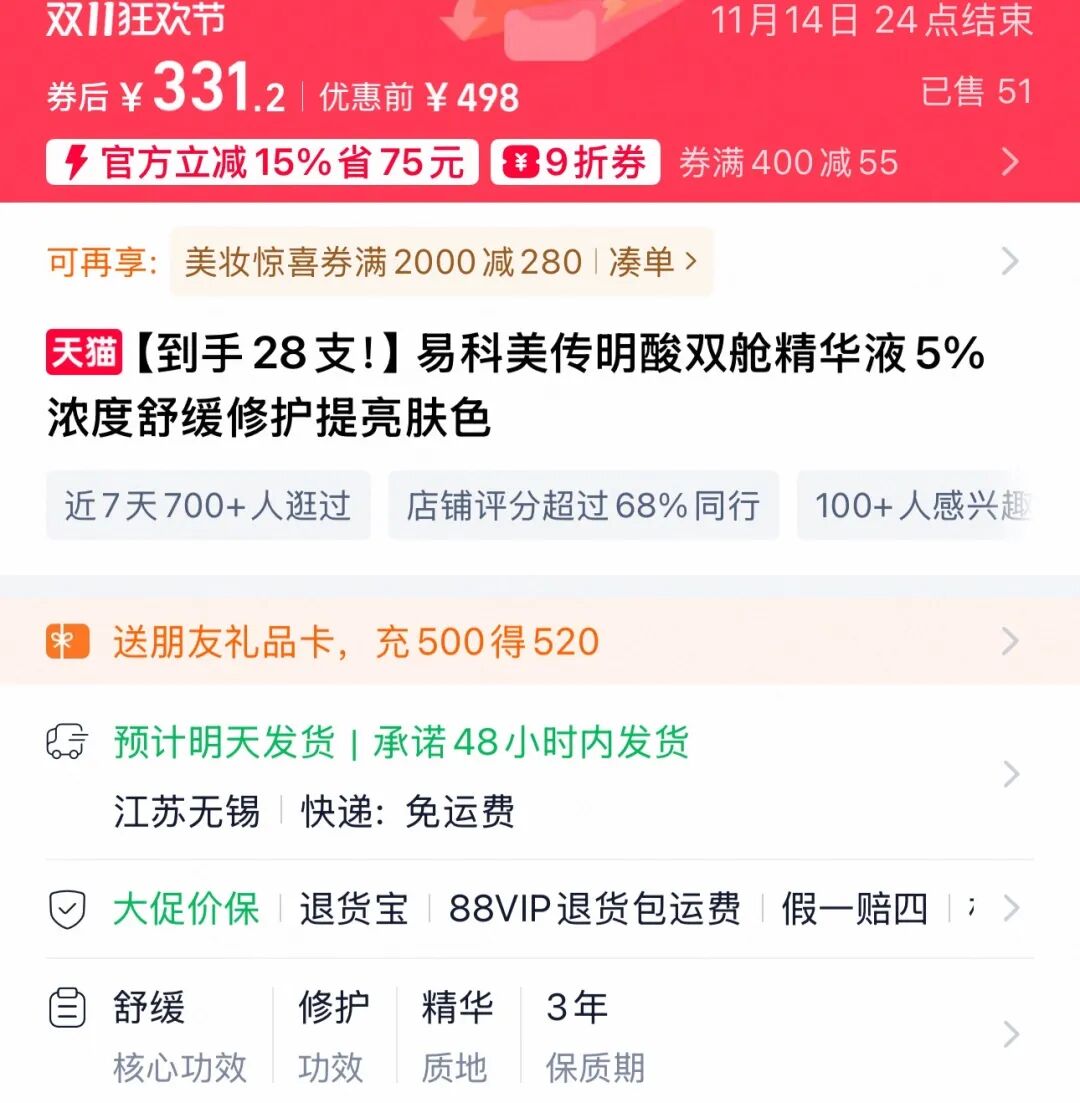Expand the 券满400减55 promotions arrow
The height and width of the screenshot is (1103, 1080).
(x=1010, y=162)
